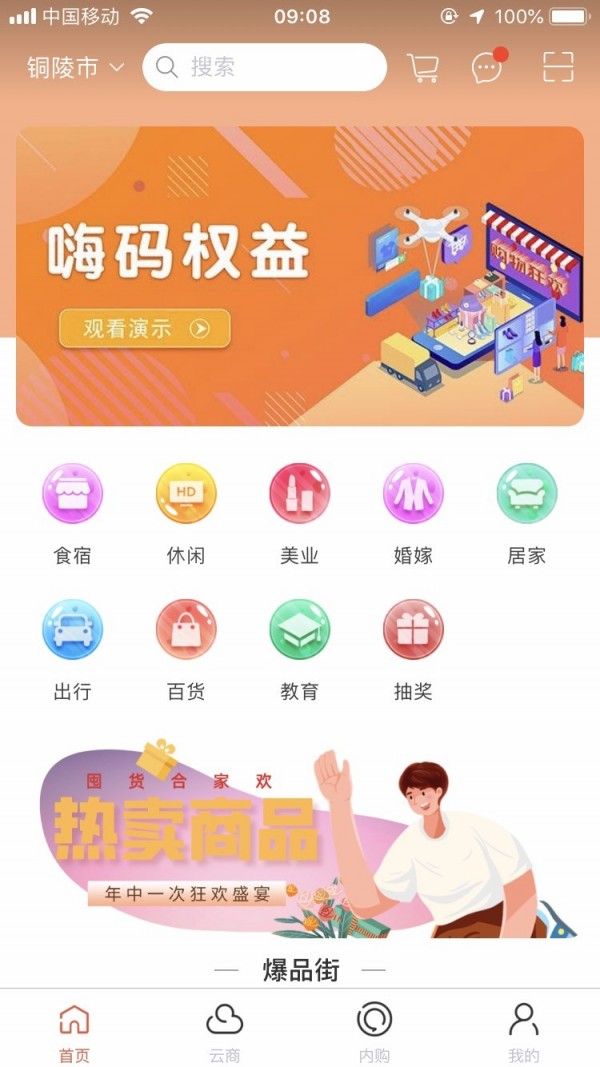Switch to the 我的 tab
The image size is (600, 1067).
click(x=524, y=1032)
